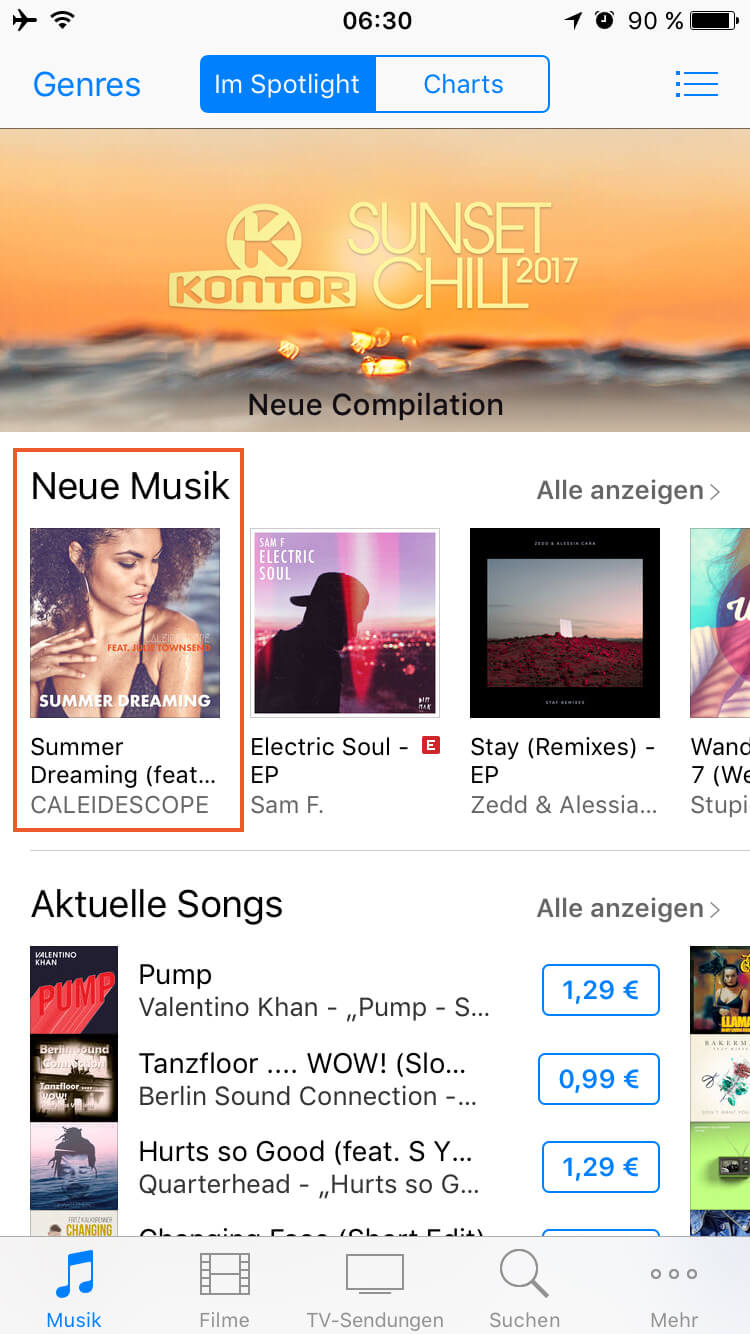This screenshot has width=750, height=1334.
Task: Open the list icon in top bar
Action: click(696, 84)
